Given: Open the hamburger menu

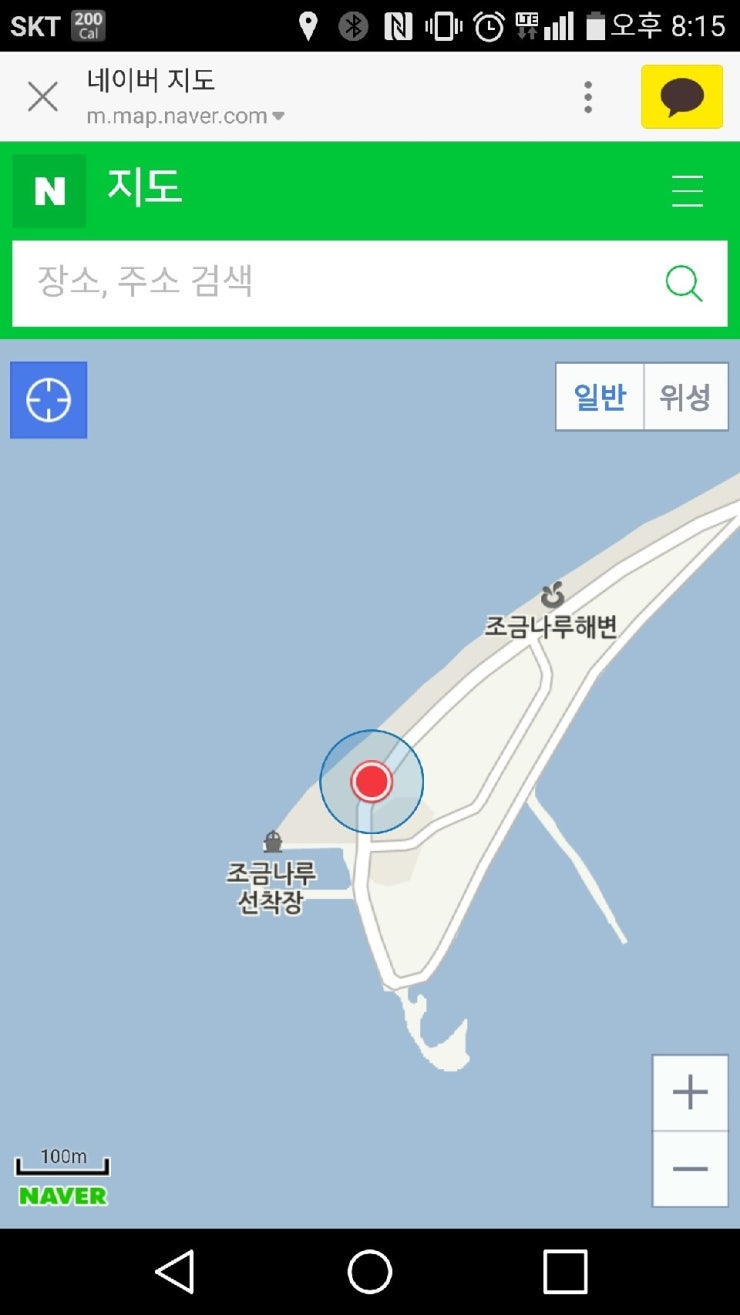Looking at the screenshot, I should click(x=687, y=190).
